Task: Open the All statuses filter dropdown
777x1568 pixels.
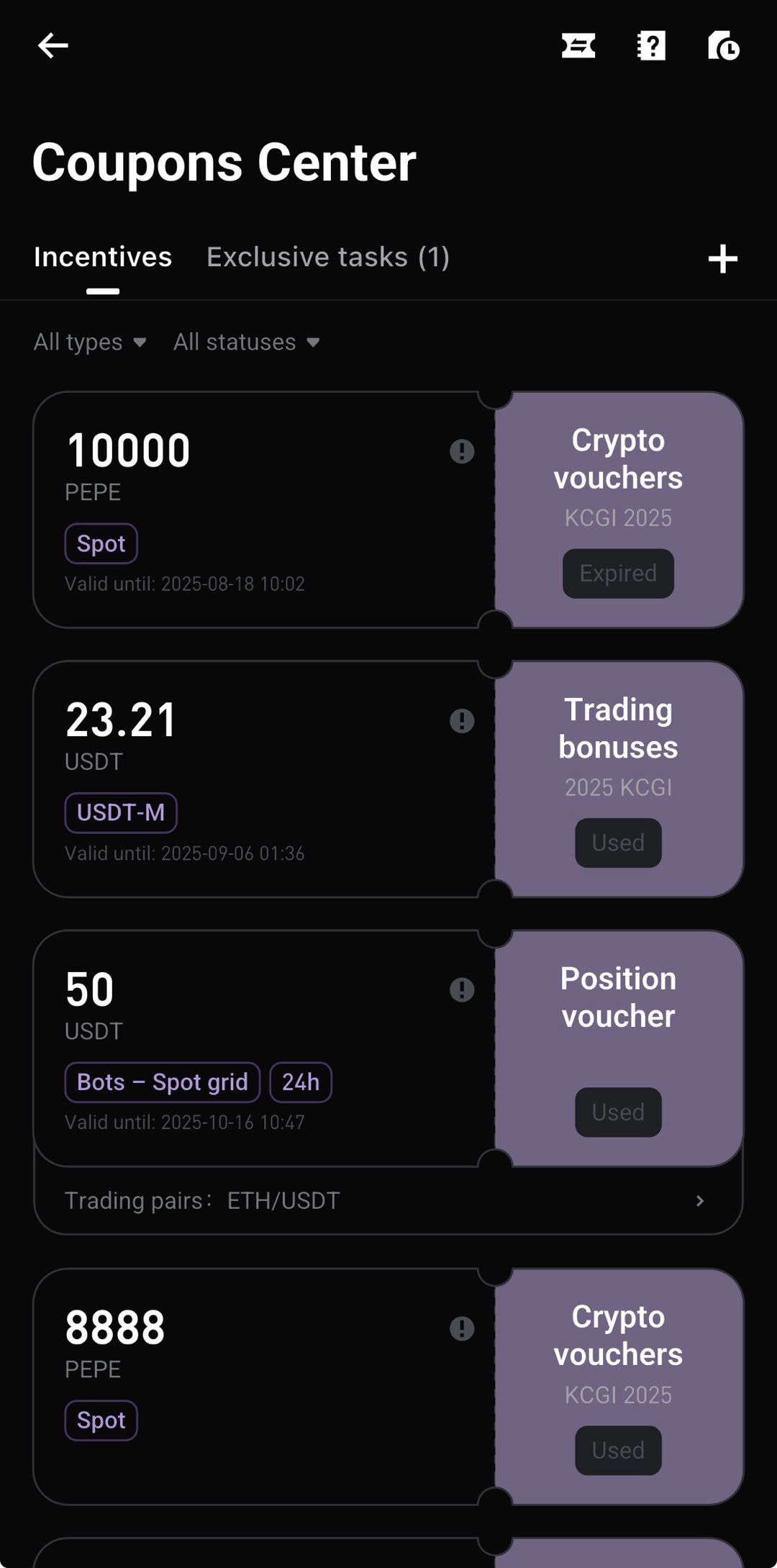Action: click(245, 342)
